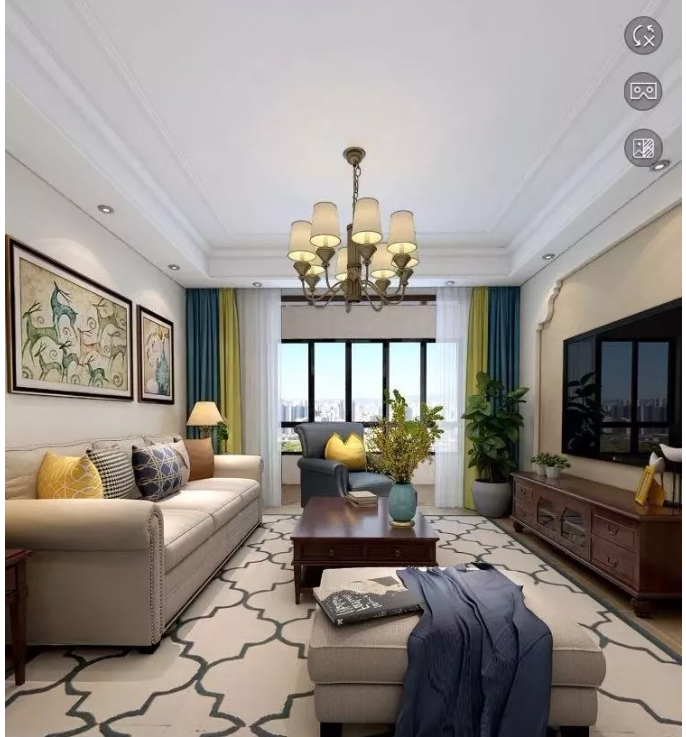Toggle the auto-rotate panorama icon
The width and height of the screenshot is (686, 737).
(643, 35)
